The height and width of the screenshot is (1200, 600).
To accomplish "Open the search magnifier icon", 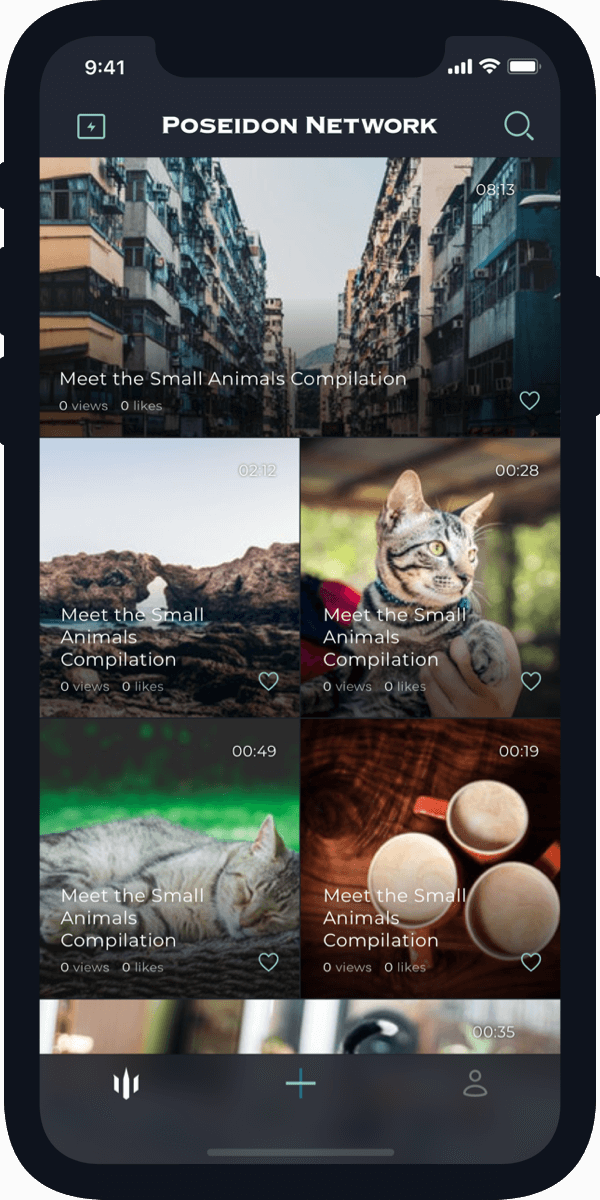I will click(x=518, y=126).
